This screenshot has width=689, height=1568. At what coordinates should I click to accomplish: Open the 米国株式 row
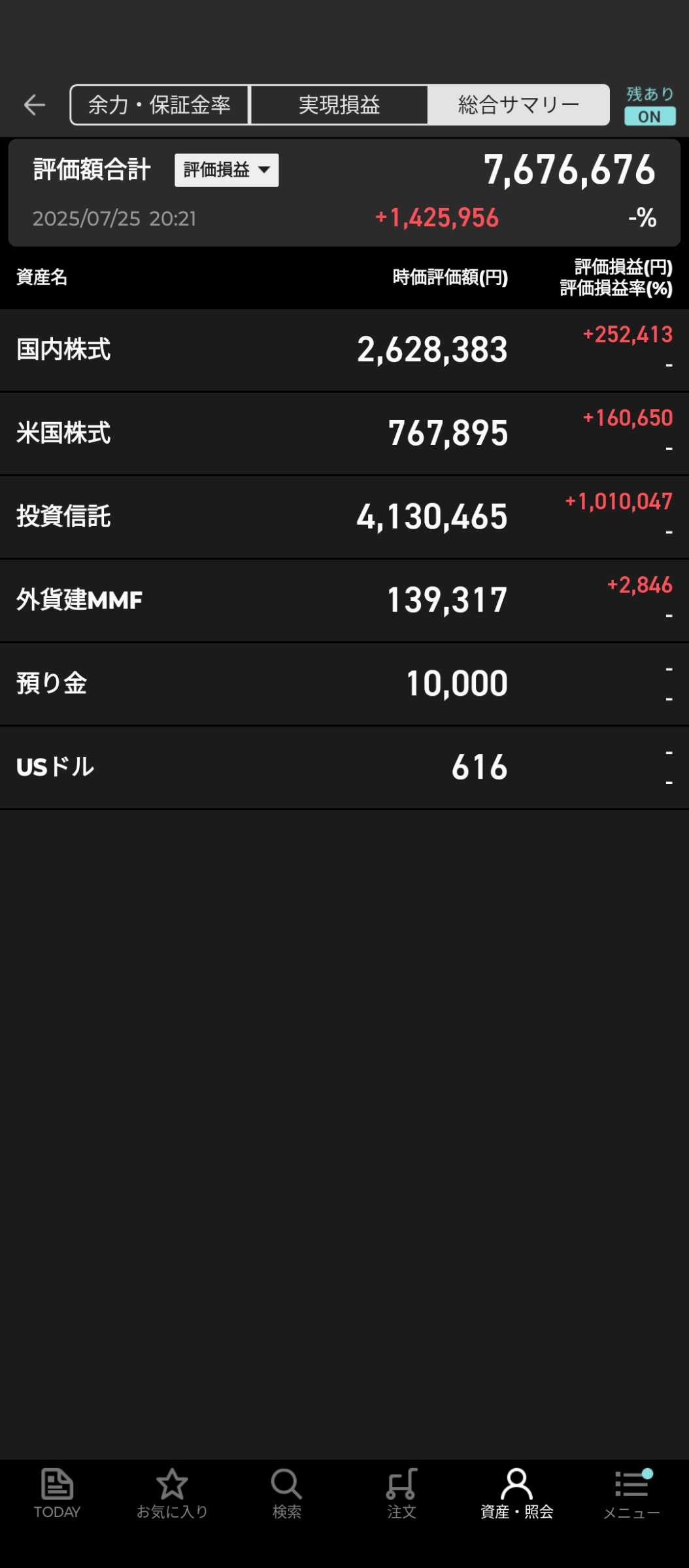point(344,433)
